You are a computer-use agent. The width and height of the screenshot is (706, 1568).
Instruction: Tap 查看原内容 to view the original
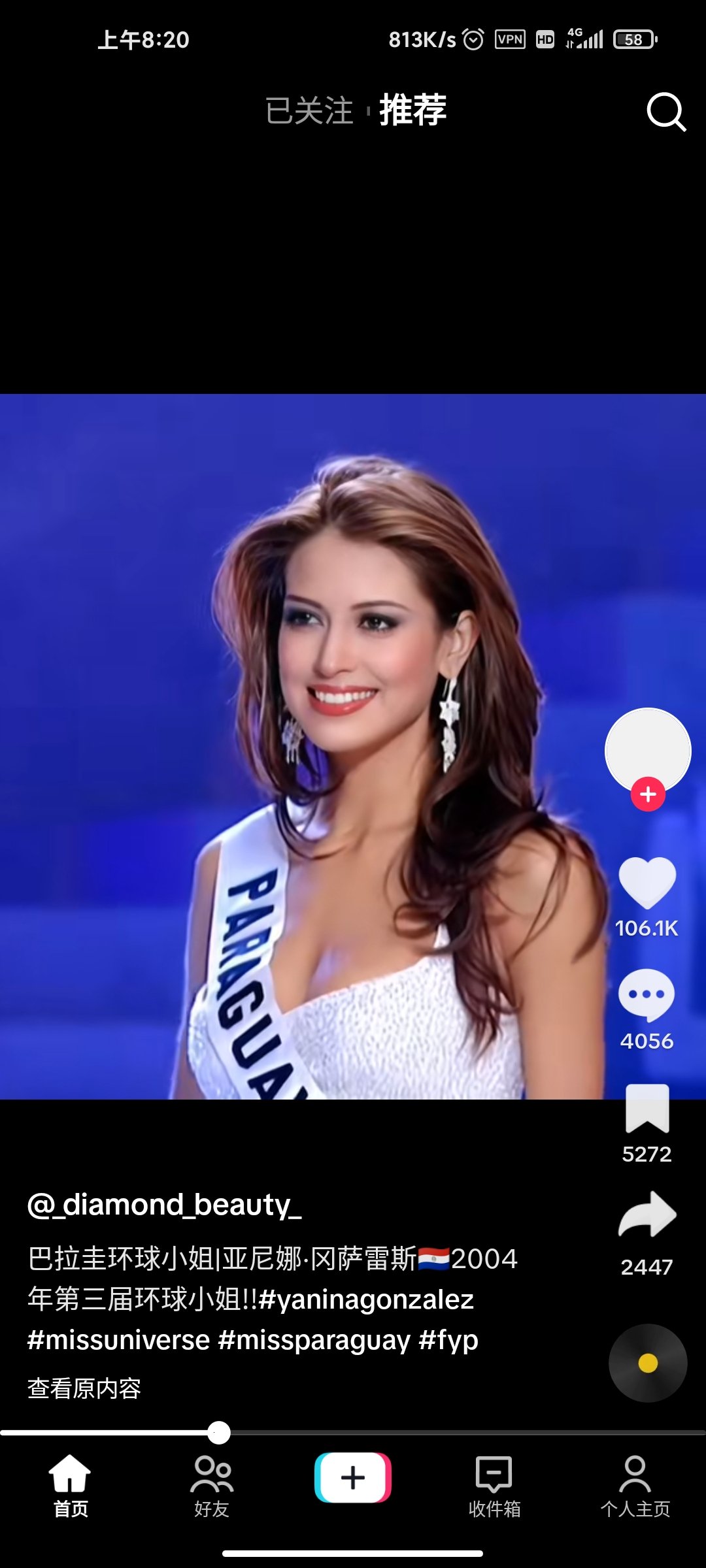(84, 1388)
